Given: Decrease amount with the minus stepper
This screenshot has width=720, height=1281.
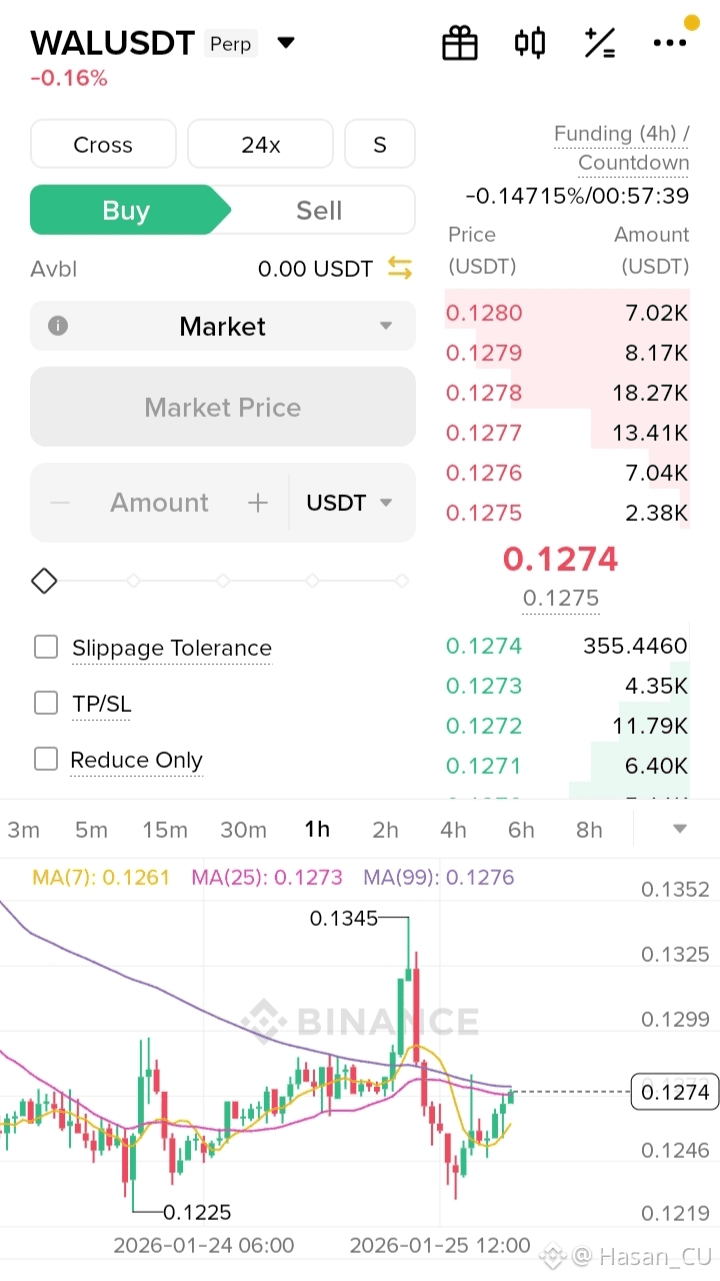Looking at the screenshot, I should tap(60, 502).
